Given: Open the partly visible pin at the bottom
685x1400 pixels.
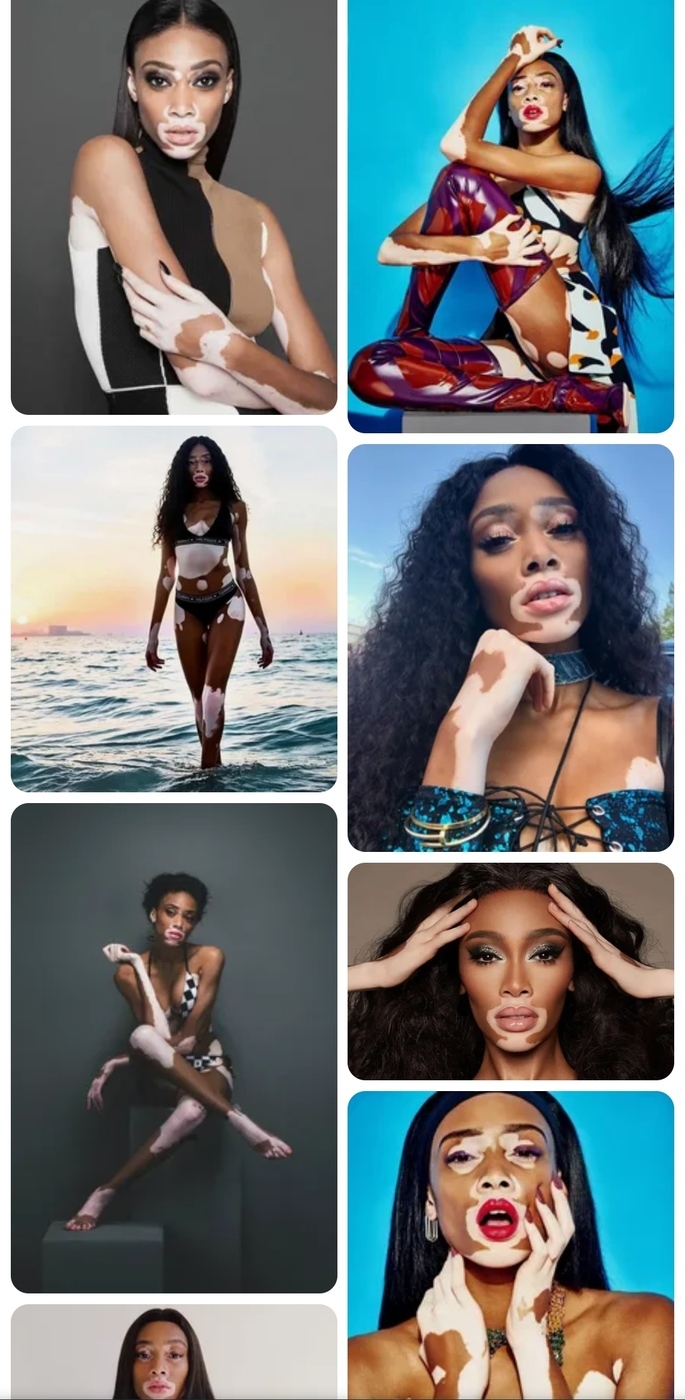Looking at the screenshot, I should point(174,1352).
